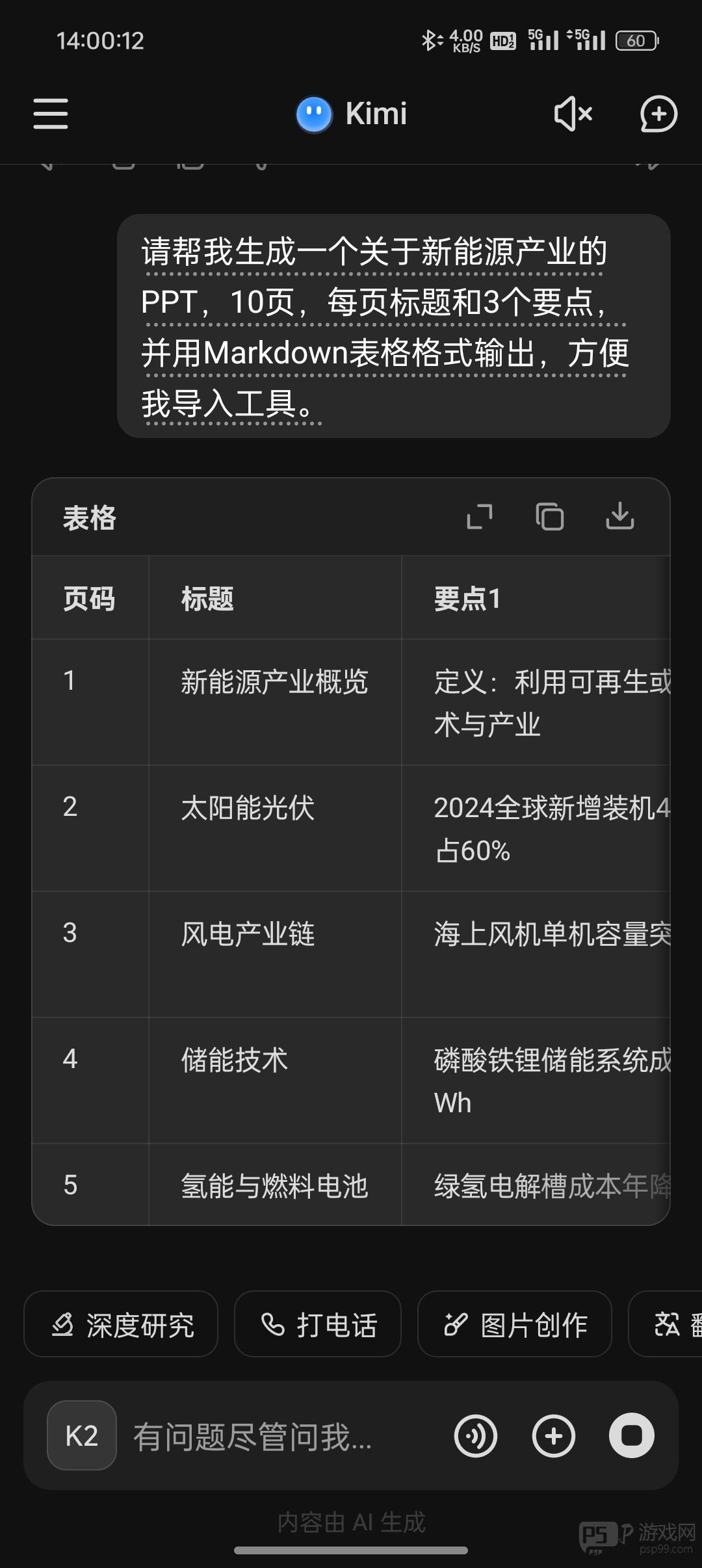Toggle the muted speaker icon

point(573,114)
